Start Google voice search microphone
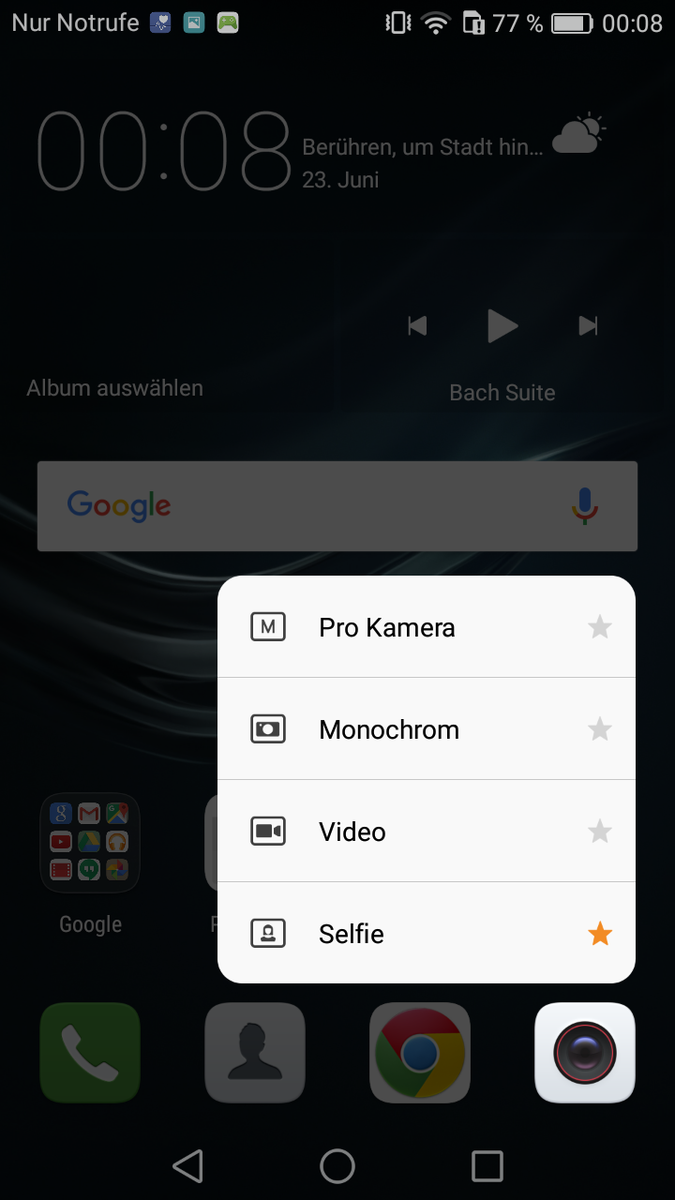The height and width of the screenshot is (1200, 675). point(585,506)
